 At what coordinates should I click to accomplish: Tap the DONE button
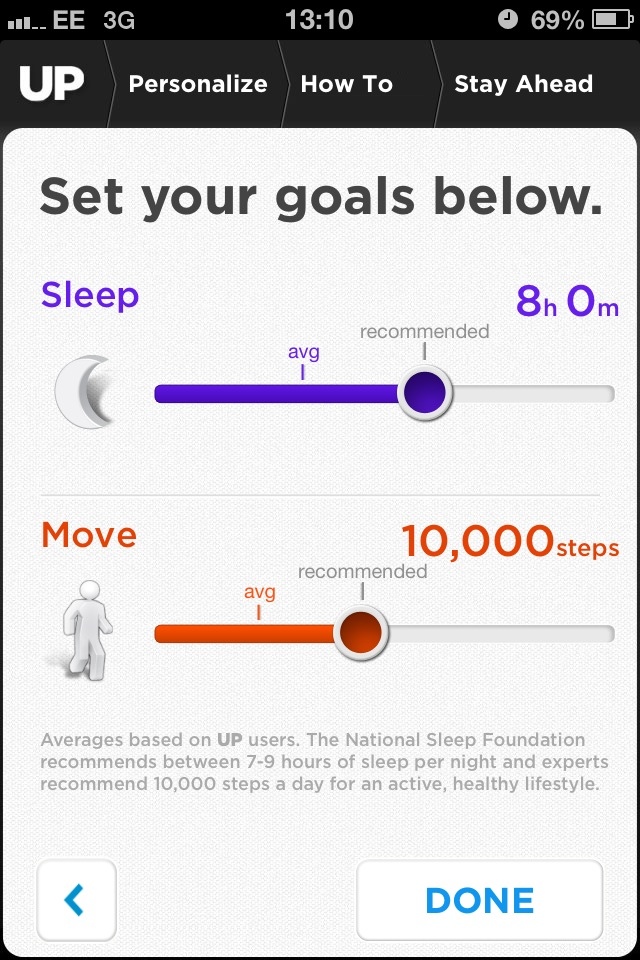[480, 900]
